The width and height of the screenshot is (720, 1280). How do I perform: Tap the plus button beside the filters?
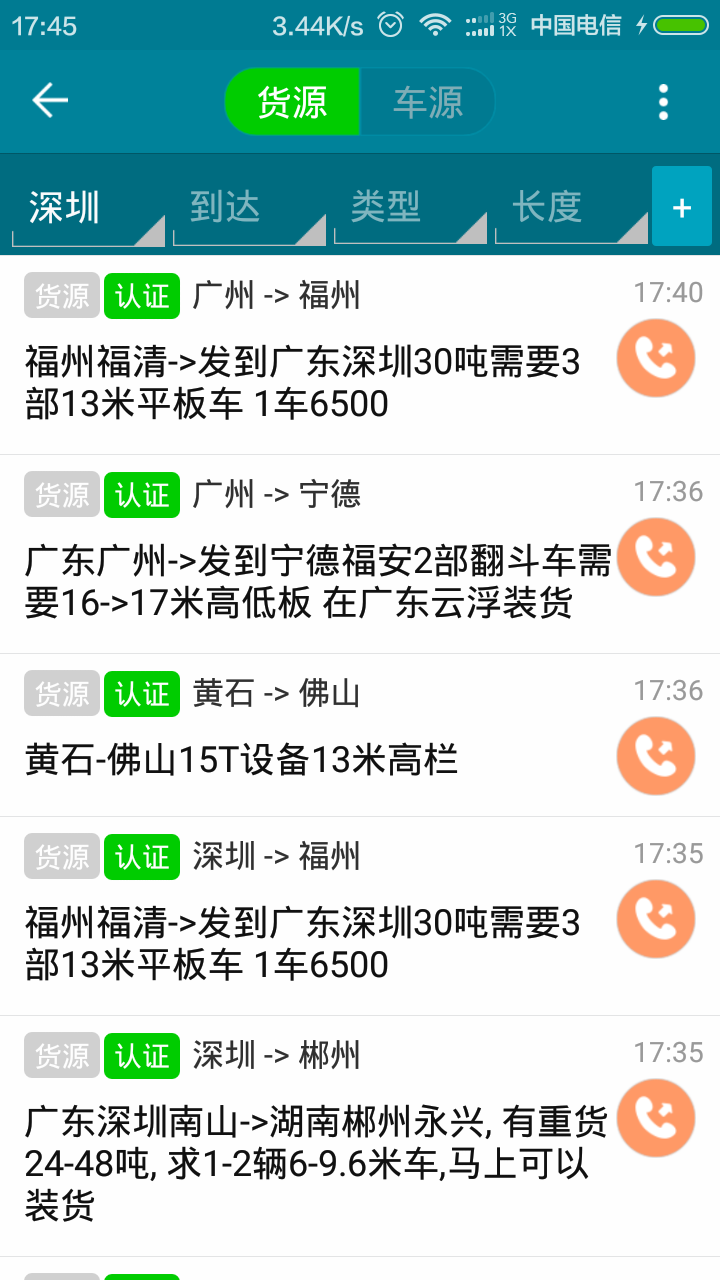[x=682, y=207]
